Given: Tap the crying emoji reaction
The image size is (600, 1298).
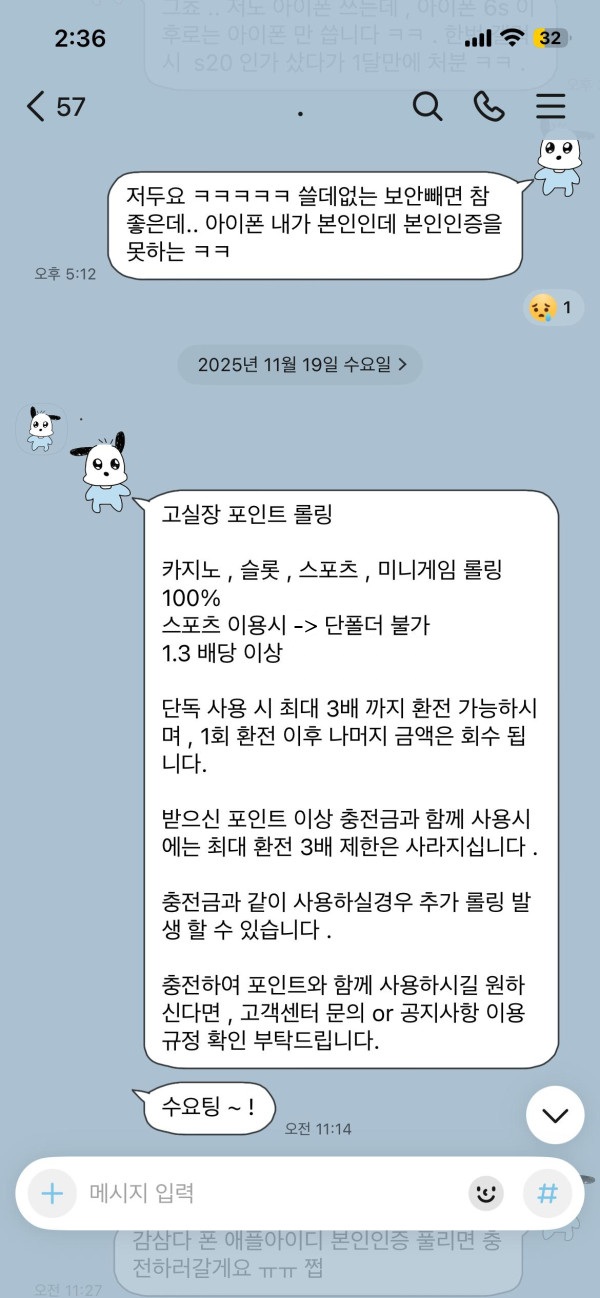Looking at the screenshot, I should [554, 308].
